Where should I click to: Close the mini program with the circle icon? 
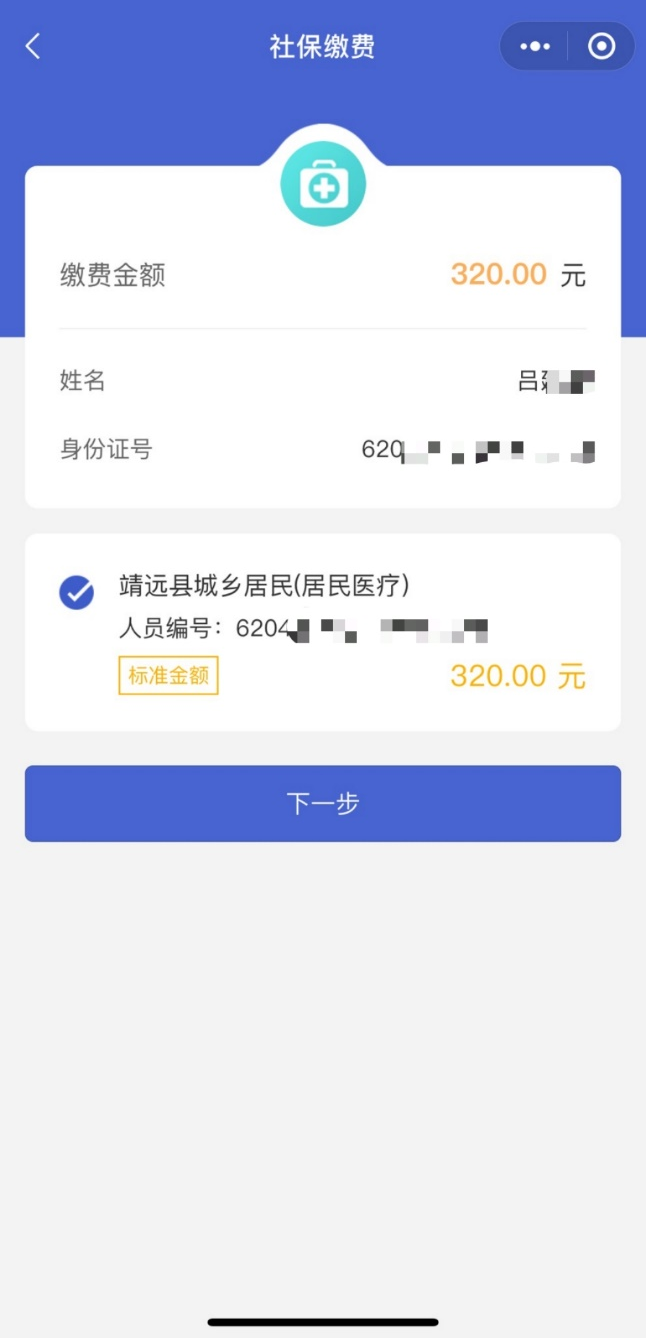tap(601, 46)
